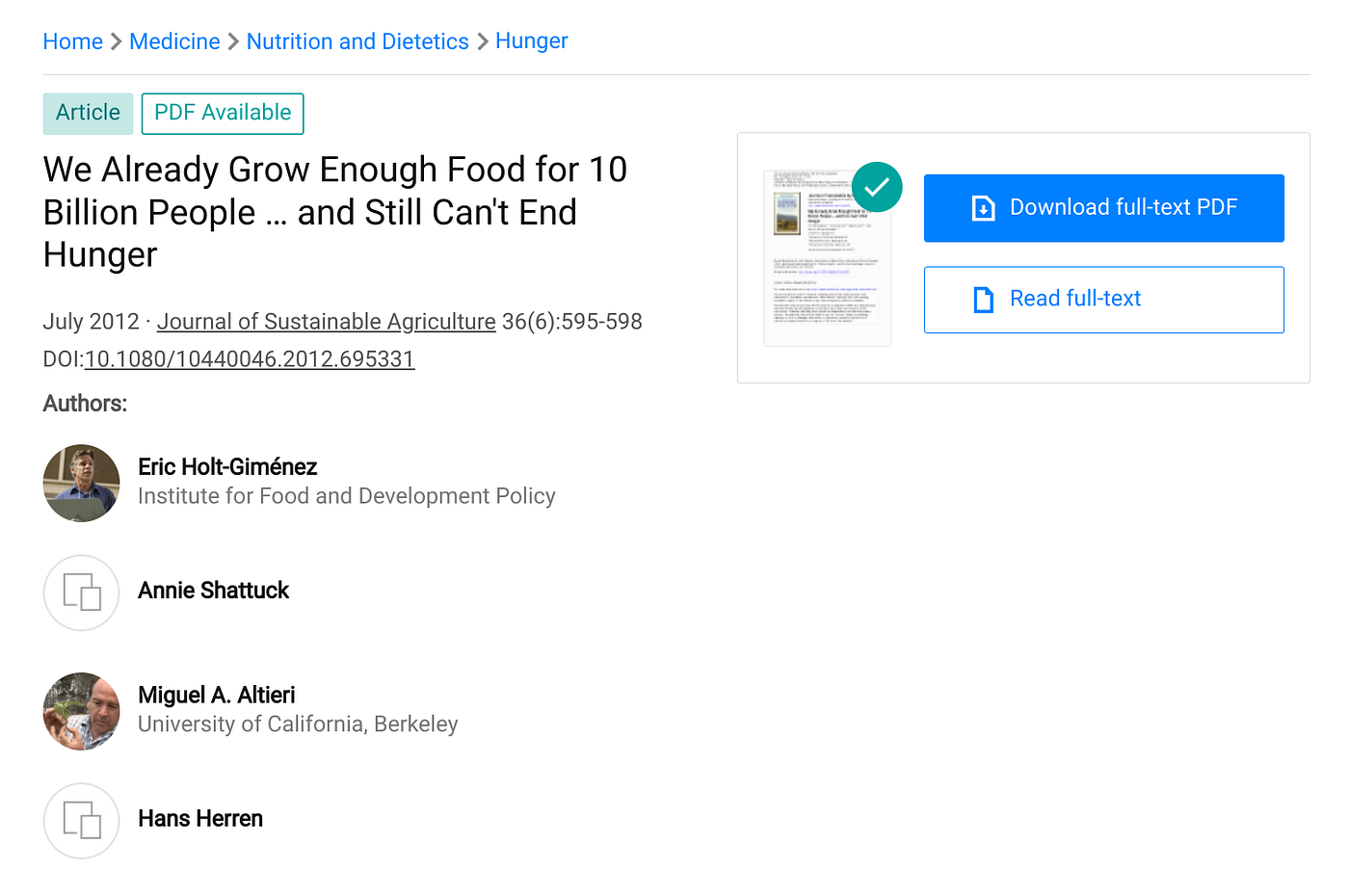Open the Medicine breadcrumb link

[174, 41]
